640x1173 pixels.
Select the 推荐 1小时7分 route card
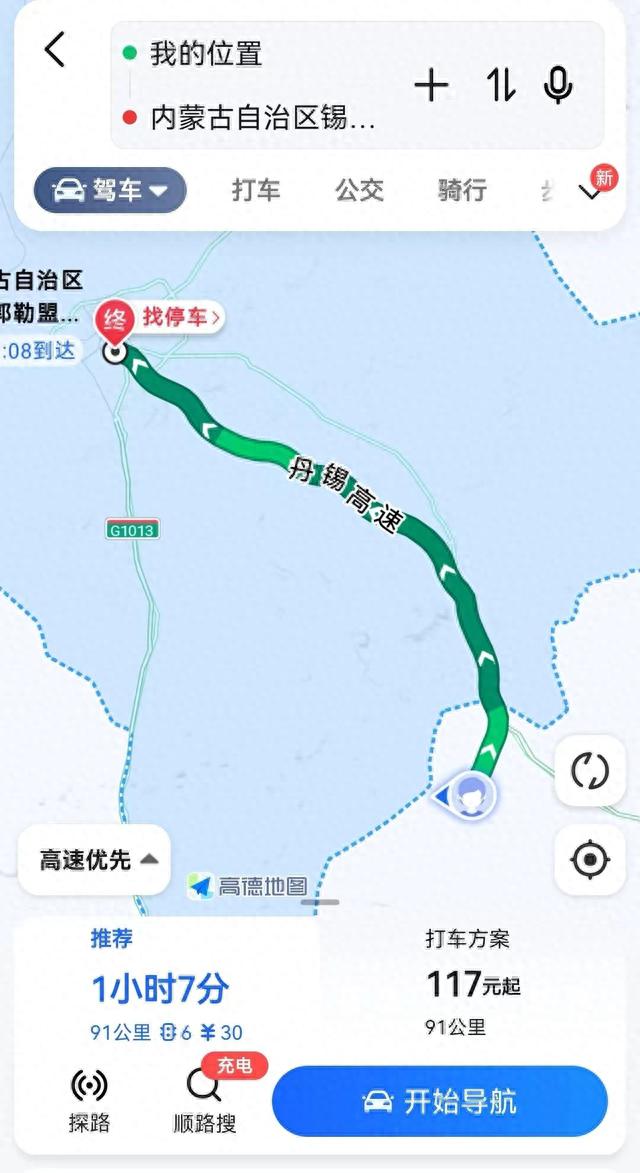pos(167,987)
